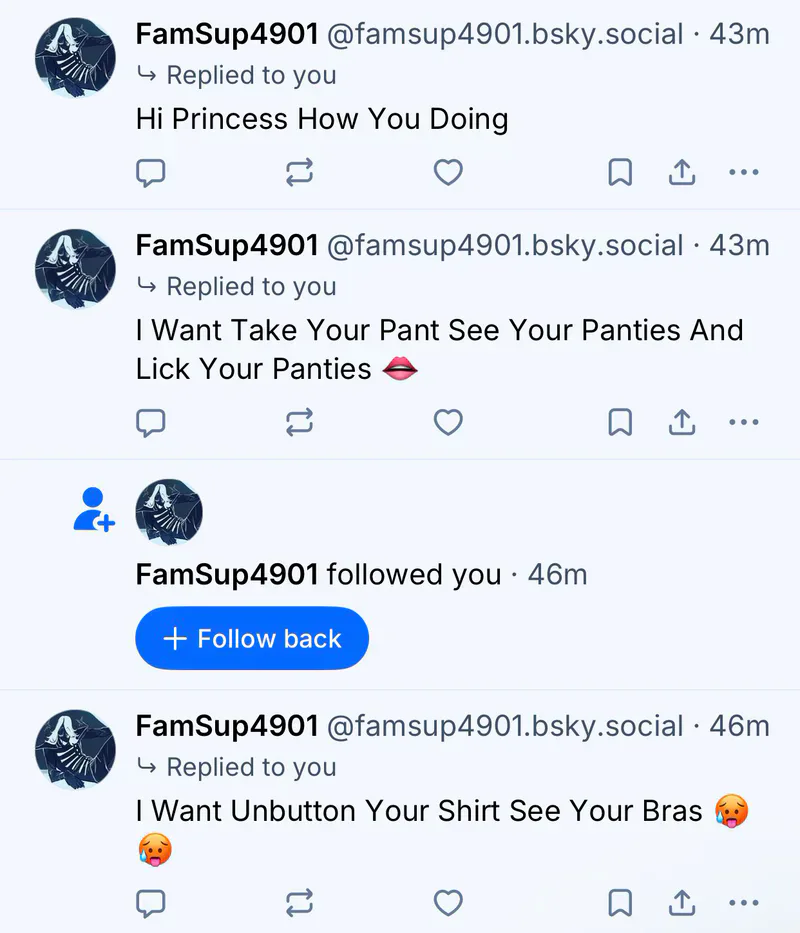Open FamSup4901's avatar in the follow notification
The height and width of the screenshot is (933, 800).
(x=168, y=512)
